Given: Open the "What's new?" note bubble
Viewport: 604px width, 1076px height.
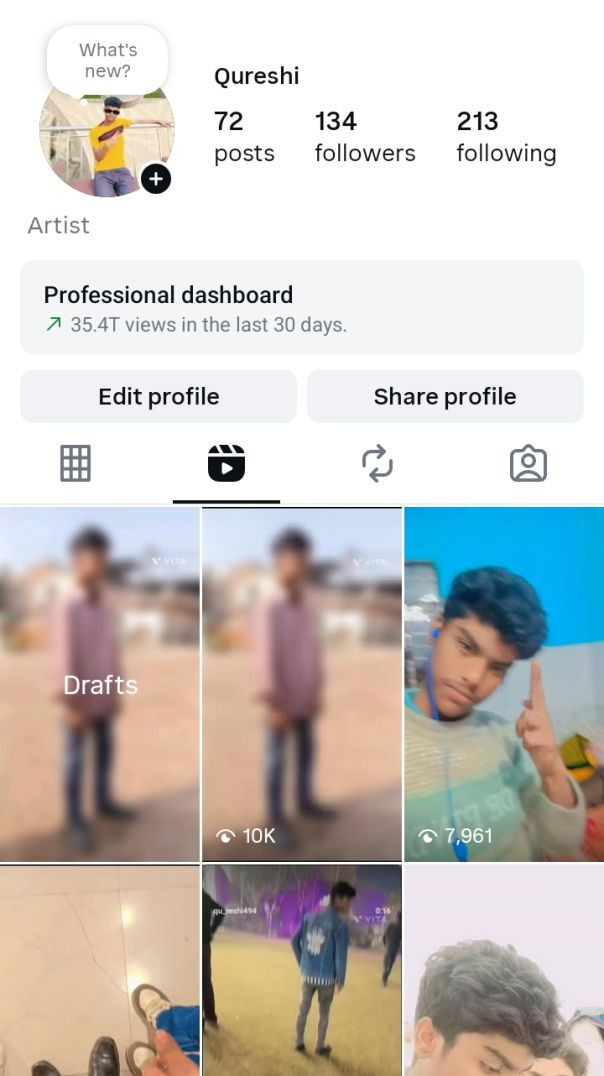Looking at the screenshot, I should [x=107, y=60].
